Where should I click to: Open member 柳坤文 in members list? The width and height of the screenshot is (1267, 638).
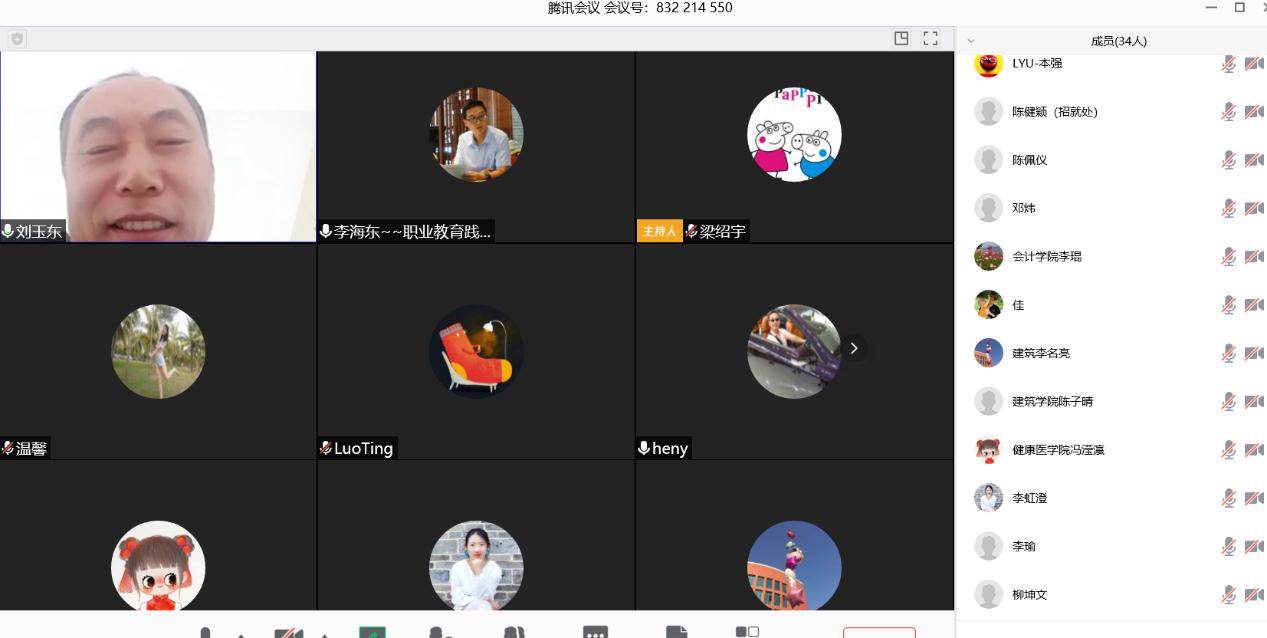click(x=1029, y=595)
